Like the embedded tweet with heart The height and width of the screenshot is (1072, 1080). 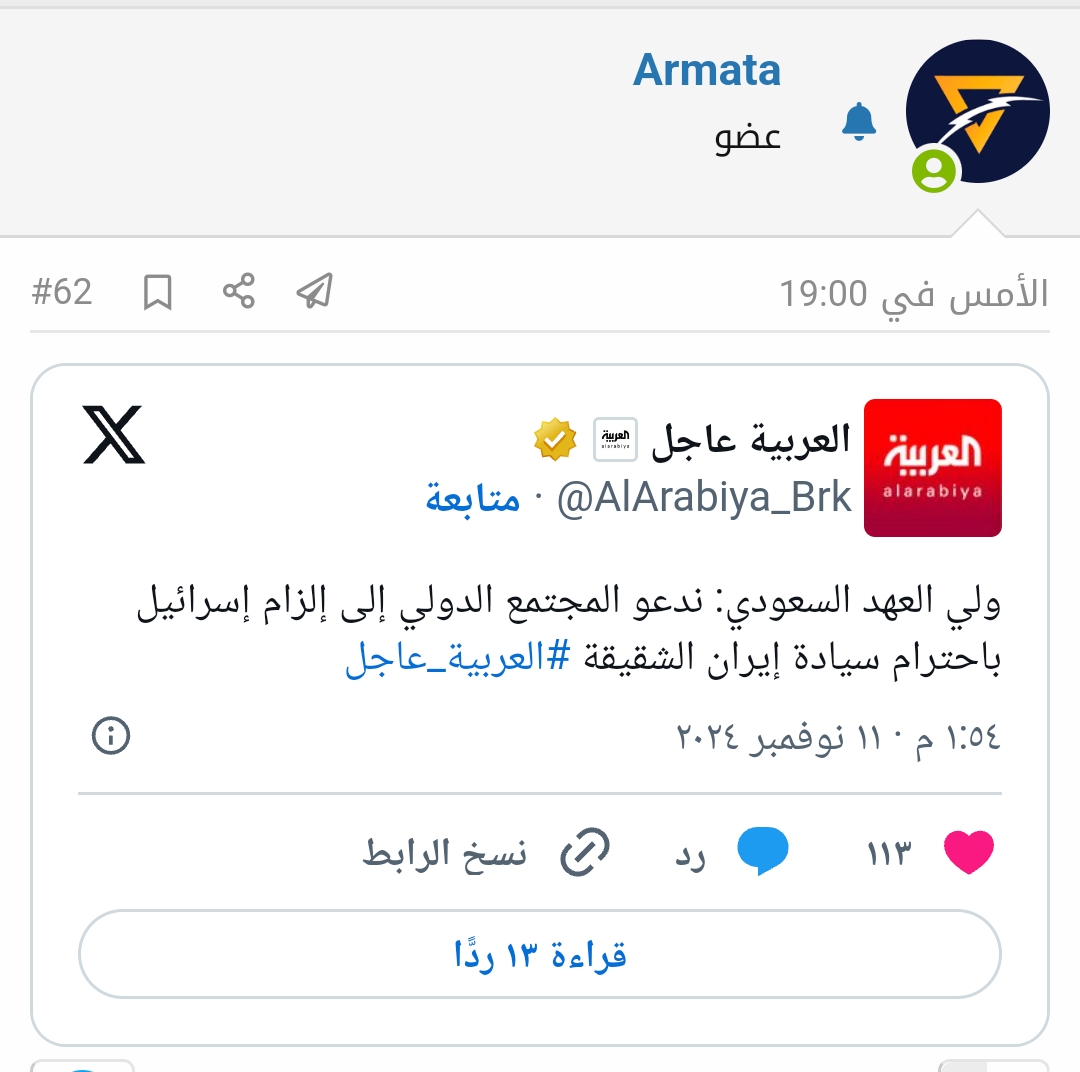968,853
